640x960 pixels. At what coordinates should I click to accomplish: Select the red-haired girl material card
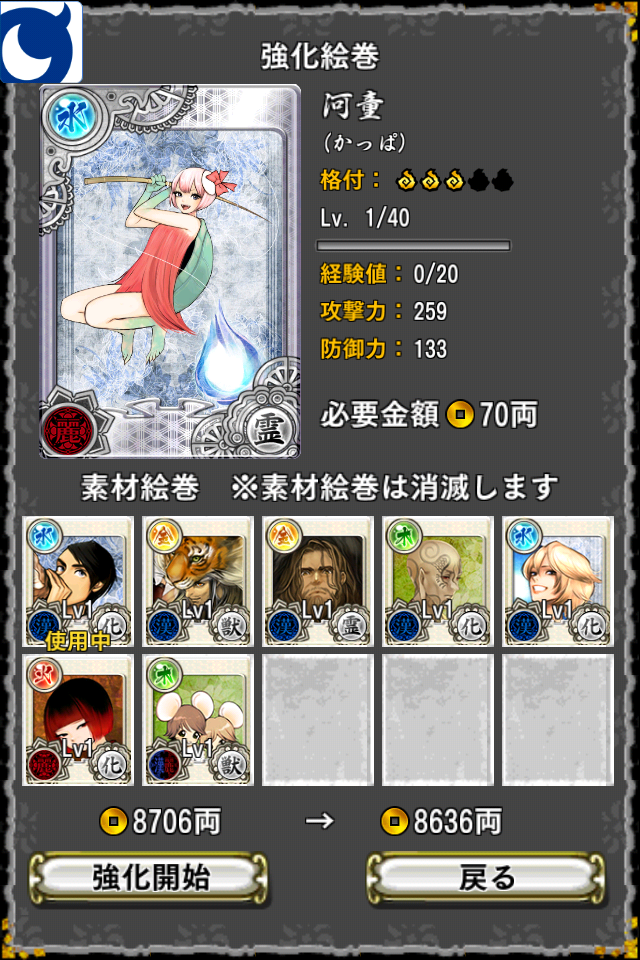(x=78, y=720)
